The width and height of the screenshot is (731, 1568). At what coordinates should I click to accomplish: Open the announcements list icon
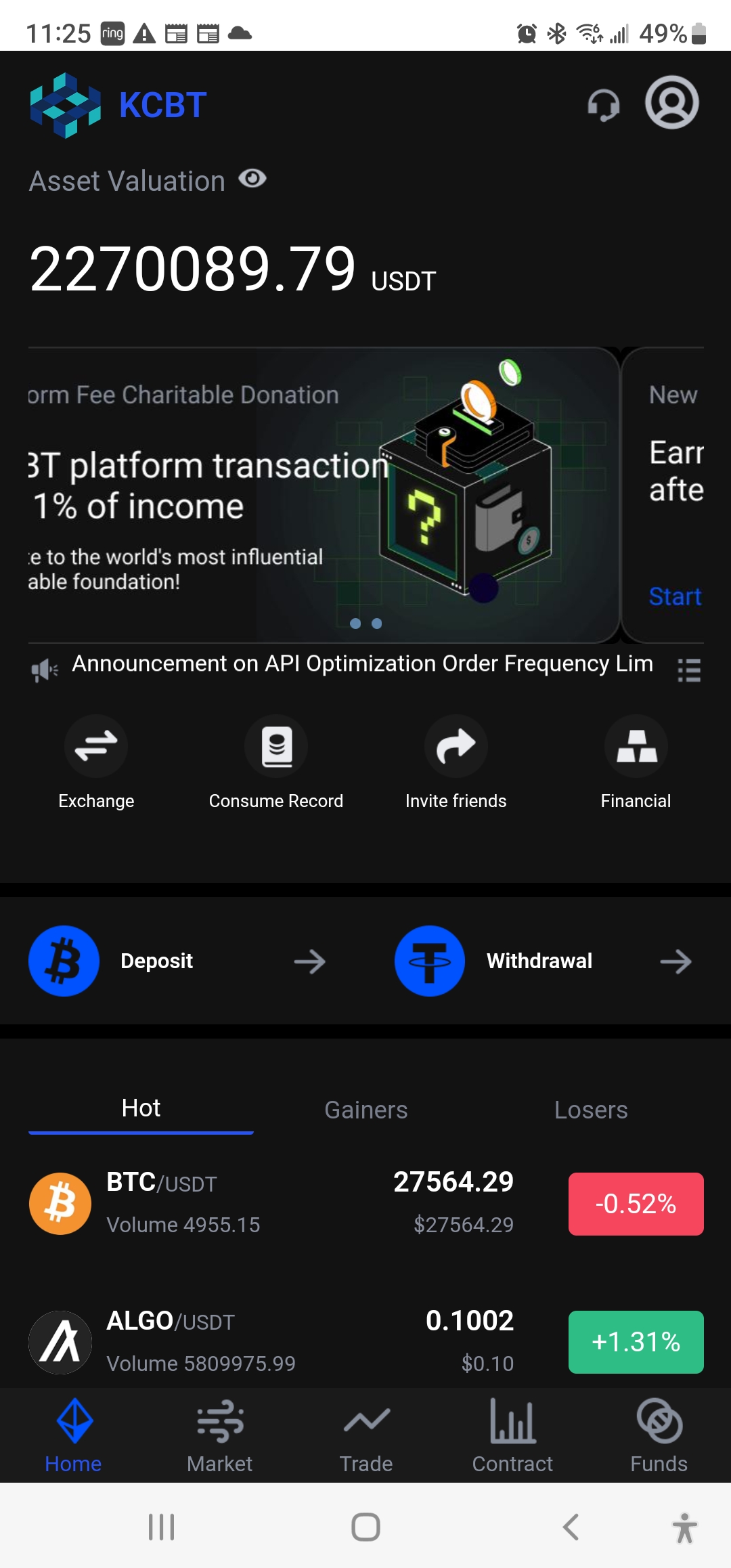689,670
